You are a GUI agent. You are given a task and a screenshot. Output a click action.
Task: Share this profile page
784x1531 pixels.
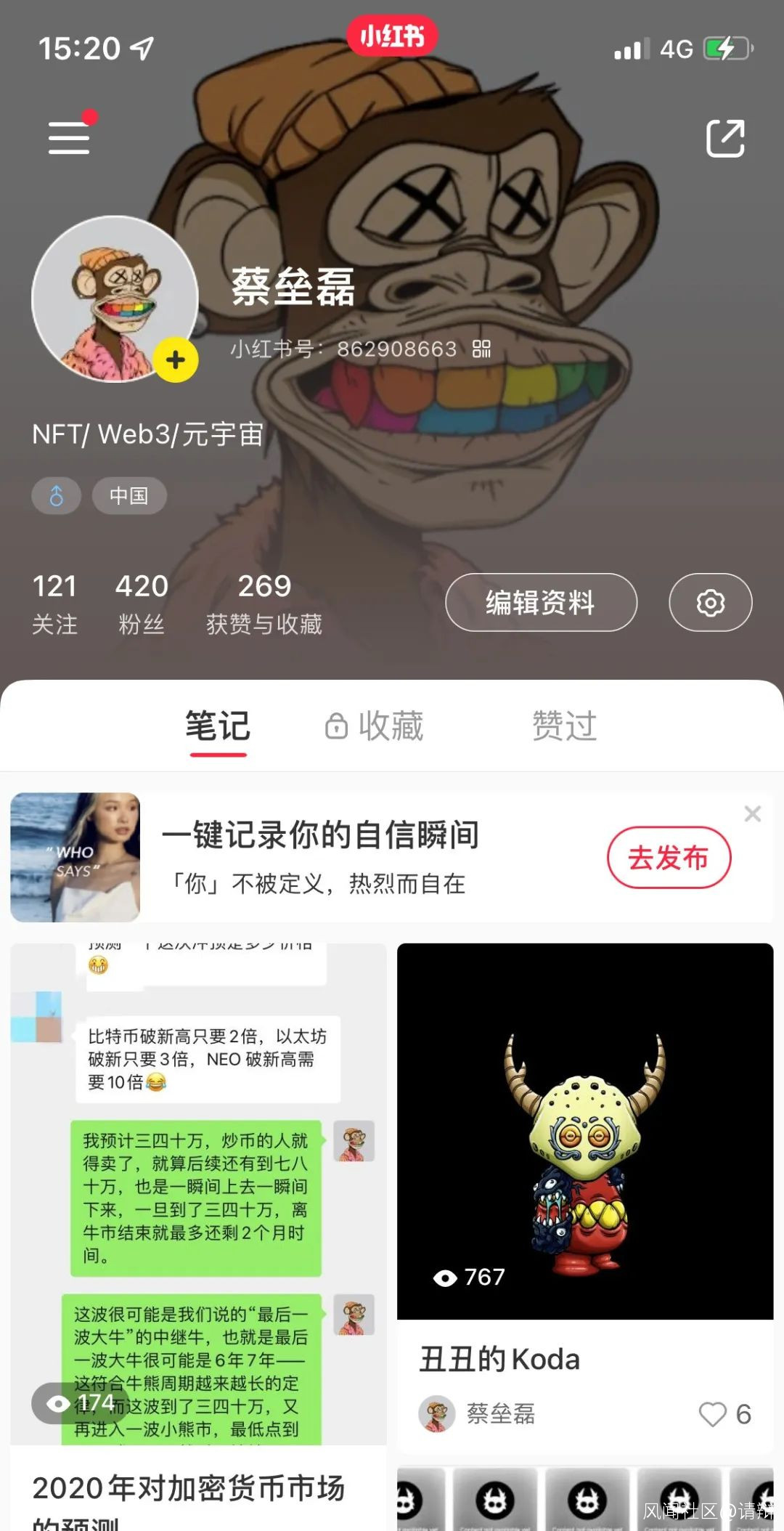pyautogui.click(x=725, y=138)
